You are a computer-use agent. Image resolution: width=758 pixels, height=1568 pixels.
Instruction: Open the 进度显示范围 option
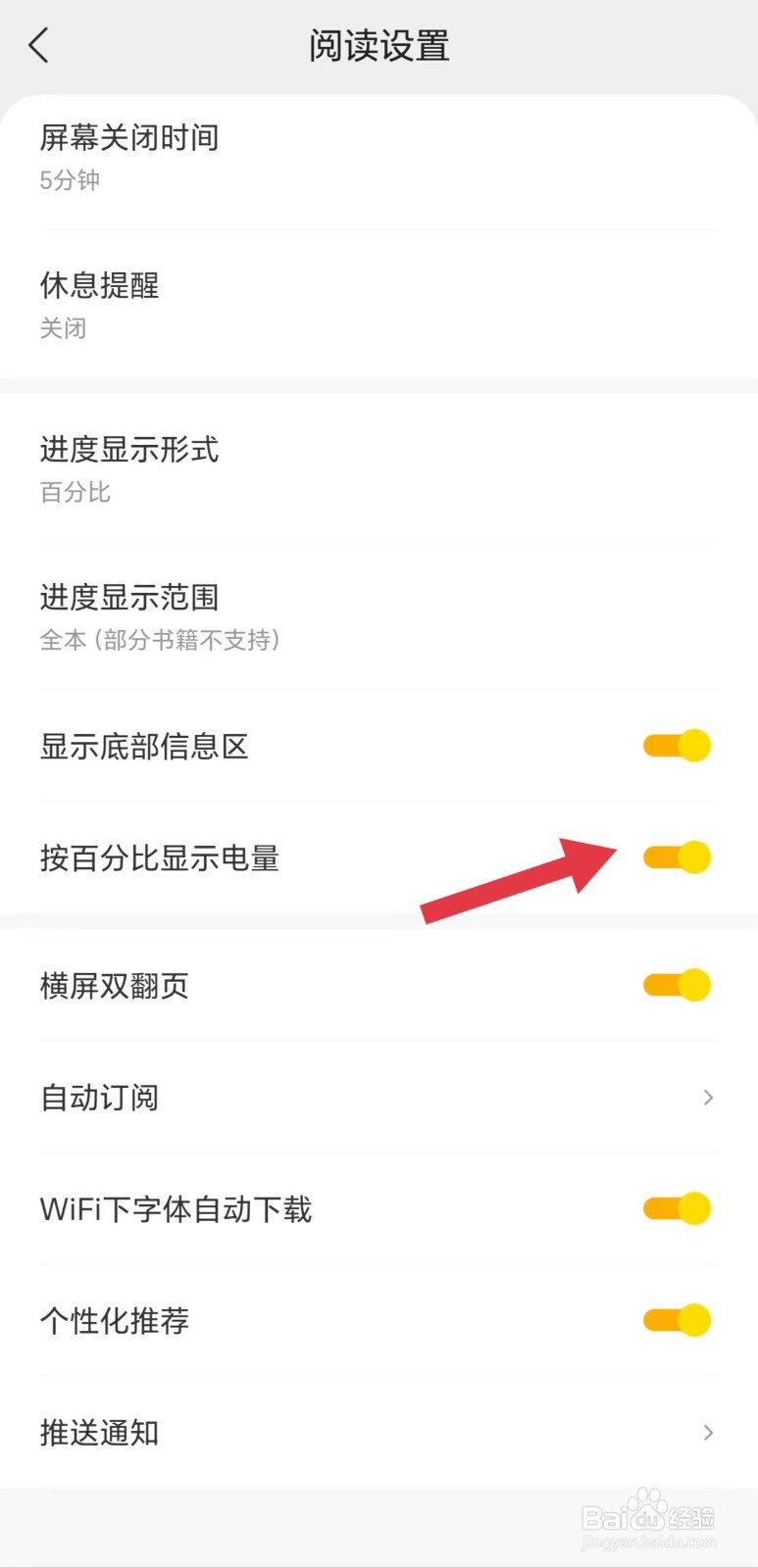[x=128, y=597]
